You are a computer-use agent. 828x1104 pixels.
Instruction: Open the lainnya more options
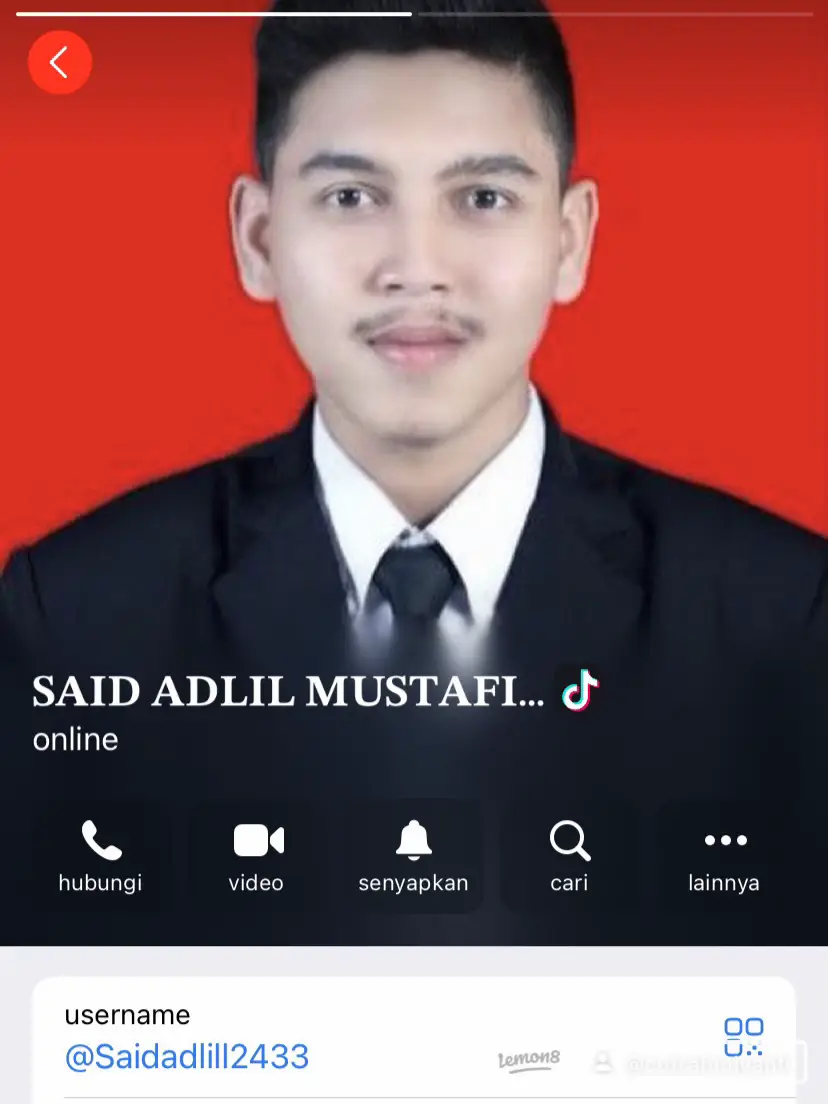[724, 856]
